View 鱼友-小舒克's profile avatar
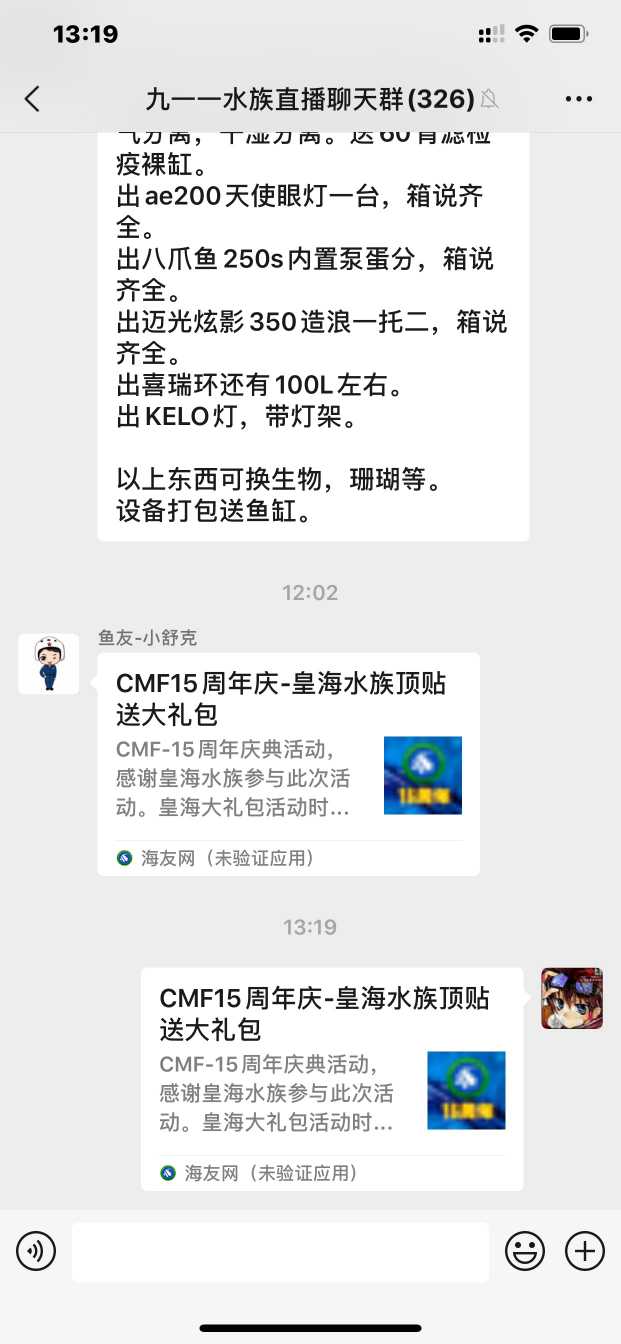 point(49,664)
